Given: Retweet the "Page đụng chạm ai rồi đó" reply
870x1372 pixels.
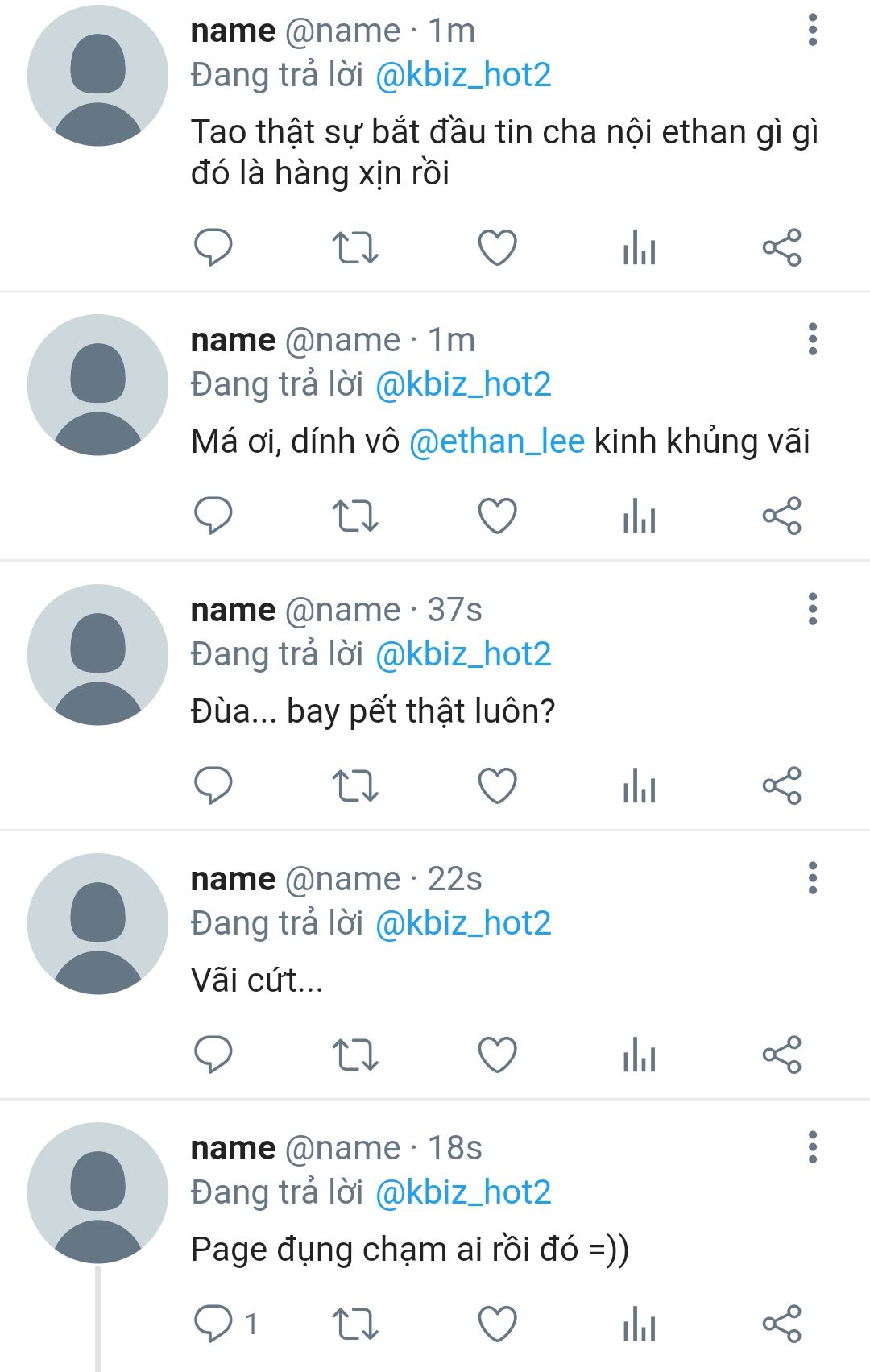Looking at the screenshot, I should (x=355, y=1324).
